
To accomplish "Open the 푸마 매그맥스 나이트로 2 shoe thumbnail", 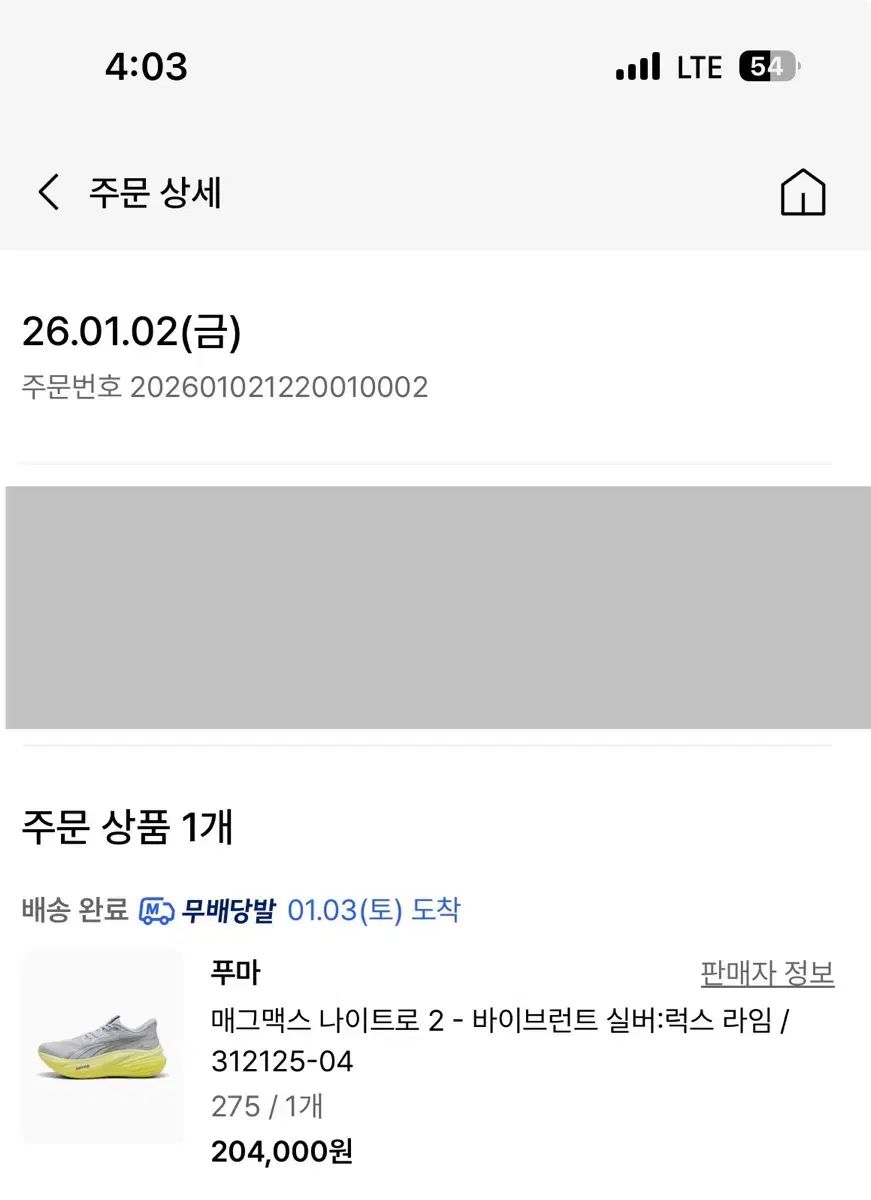I will pyautogui.click(x=101, y=1047).
